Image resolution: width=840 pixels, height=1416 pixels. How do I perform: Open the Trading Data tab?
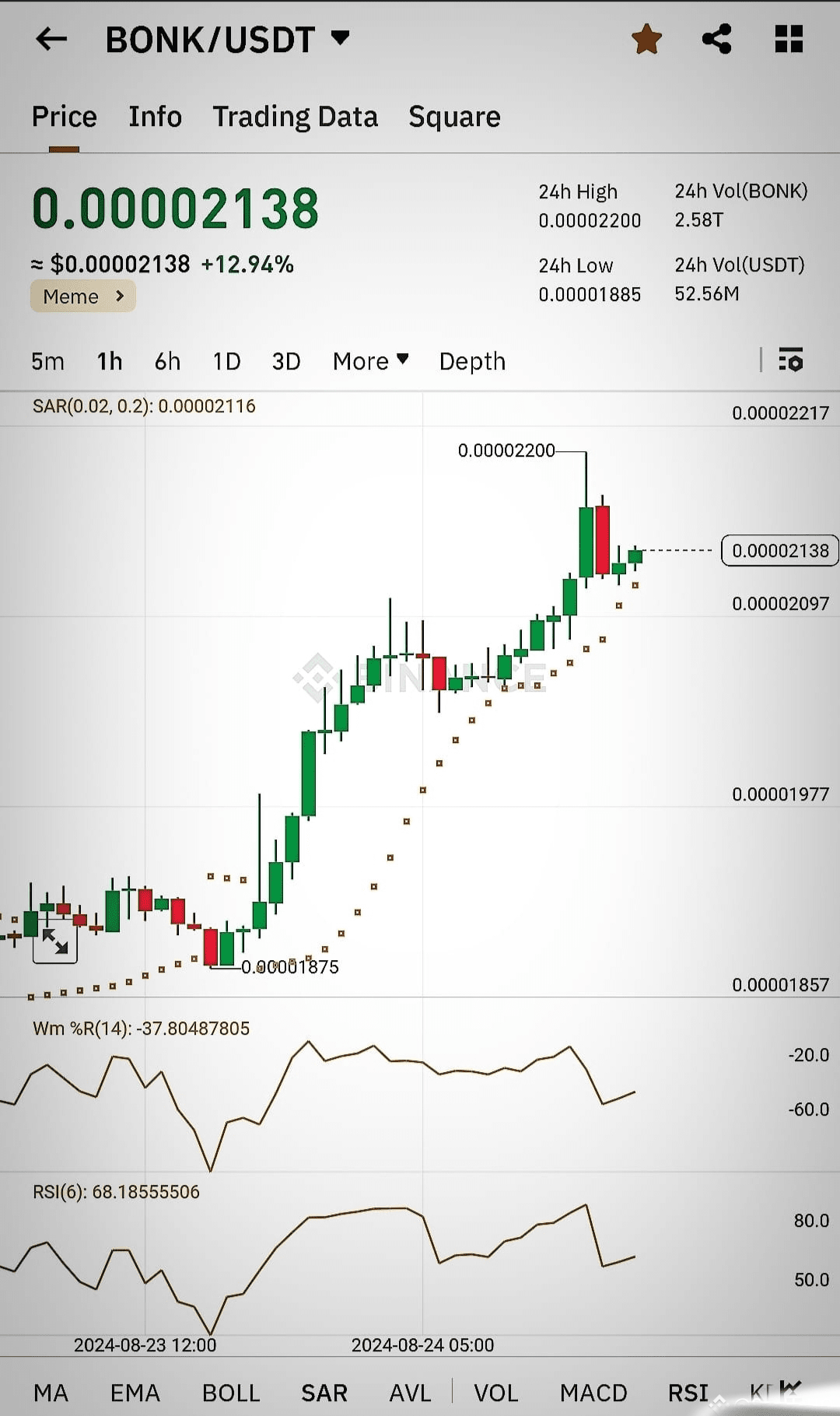click(295, 117)
